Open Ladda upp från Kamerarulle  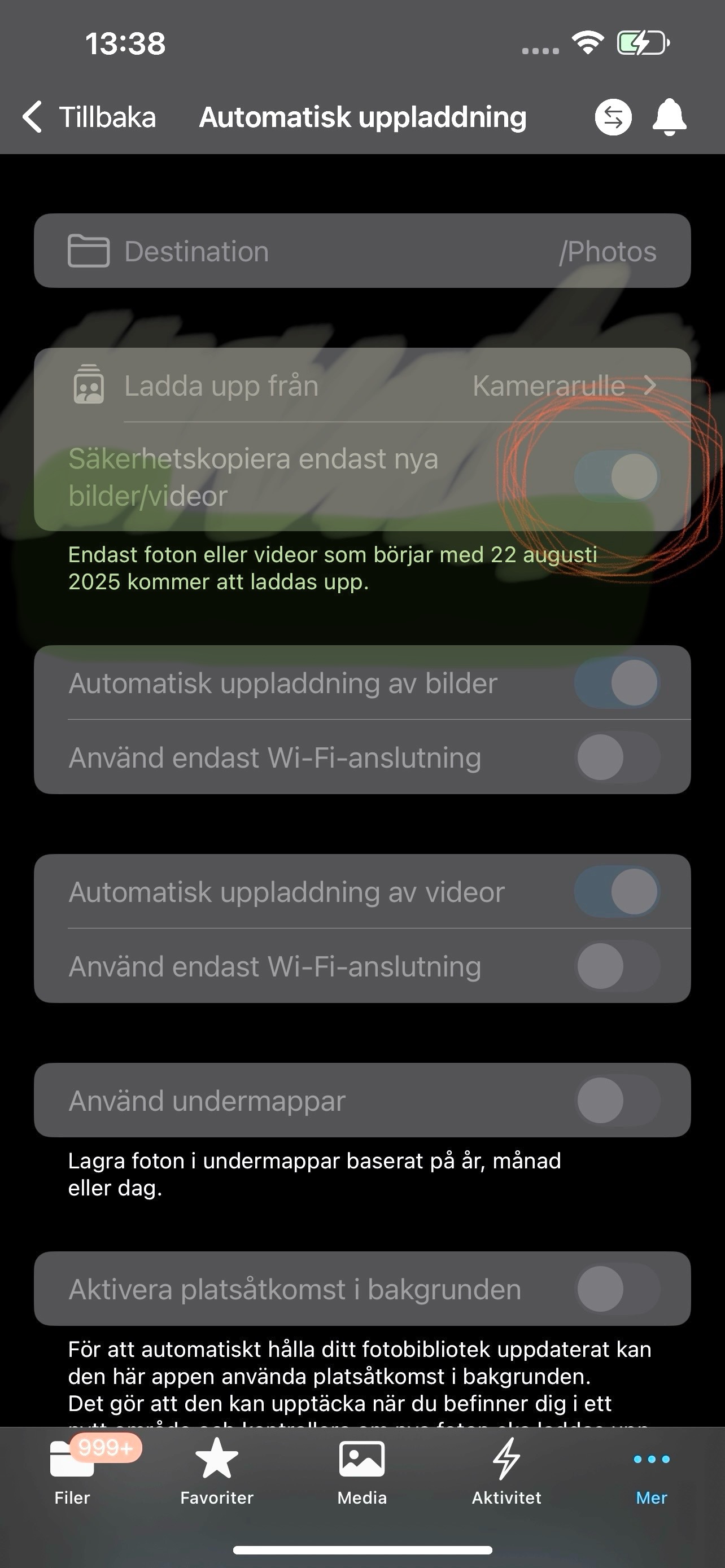click(362, 386)
